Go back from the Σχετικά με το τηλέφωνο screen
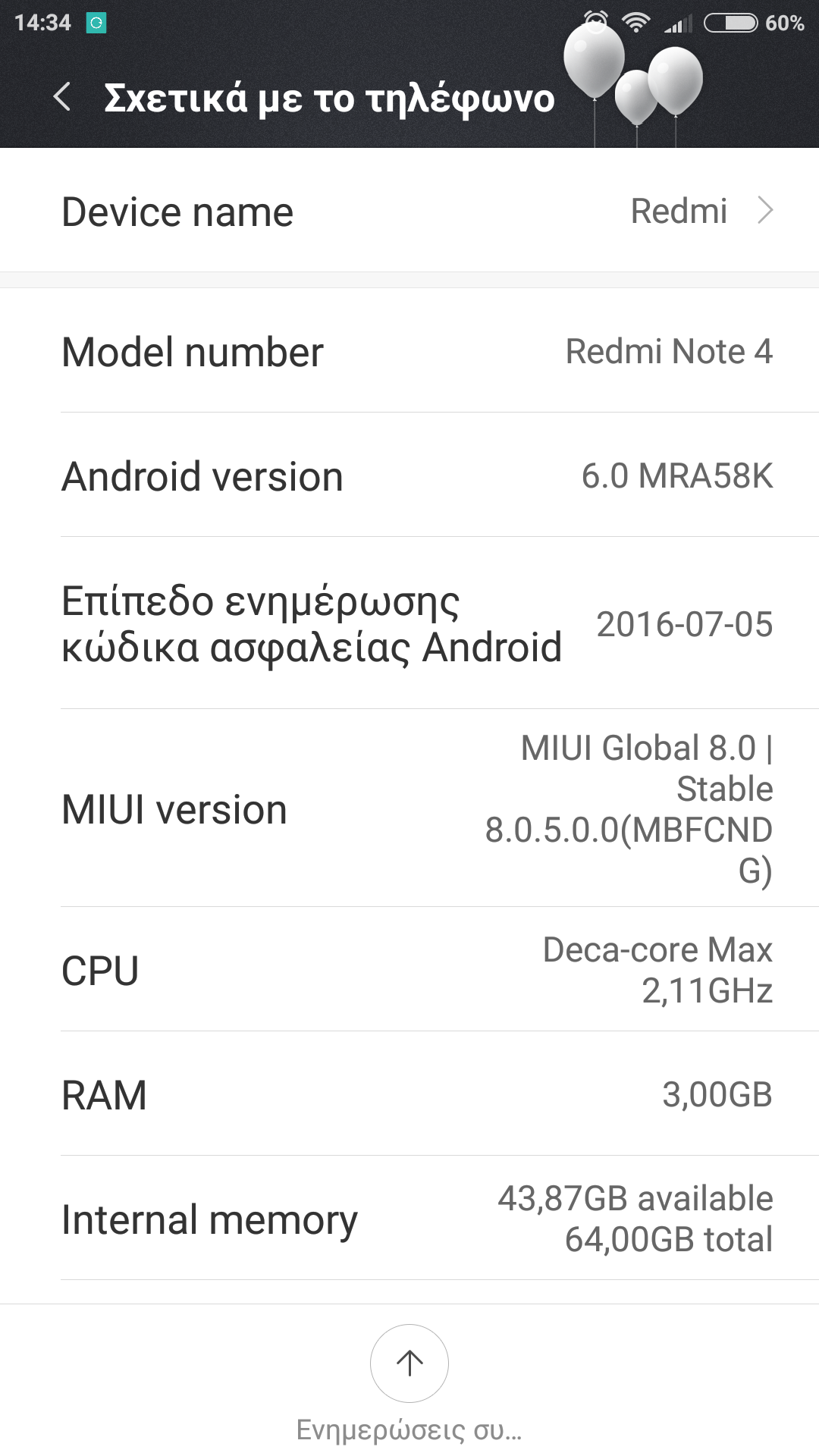Image resolution: width=819 pixels, height=1456 pixels. click(x=63, y=97)
